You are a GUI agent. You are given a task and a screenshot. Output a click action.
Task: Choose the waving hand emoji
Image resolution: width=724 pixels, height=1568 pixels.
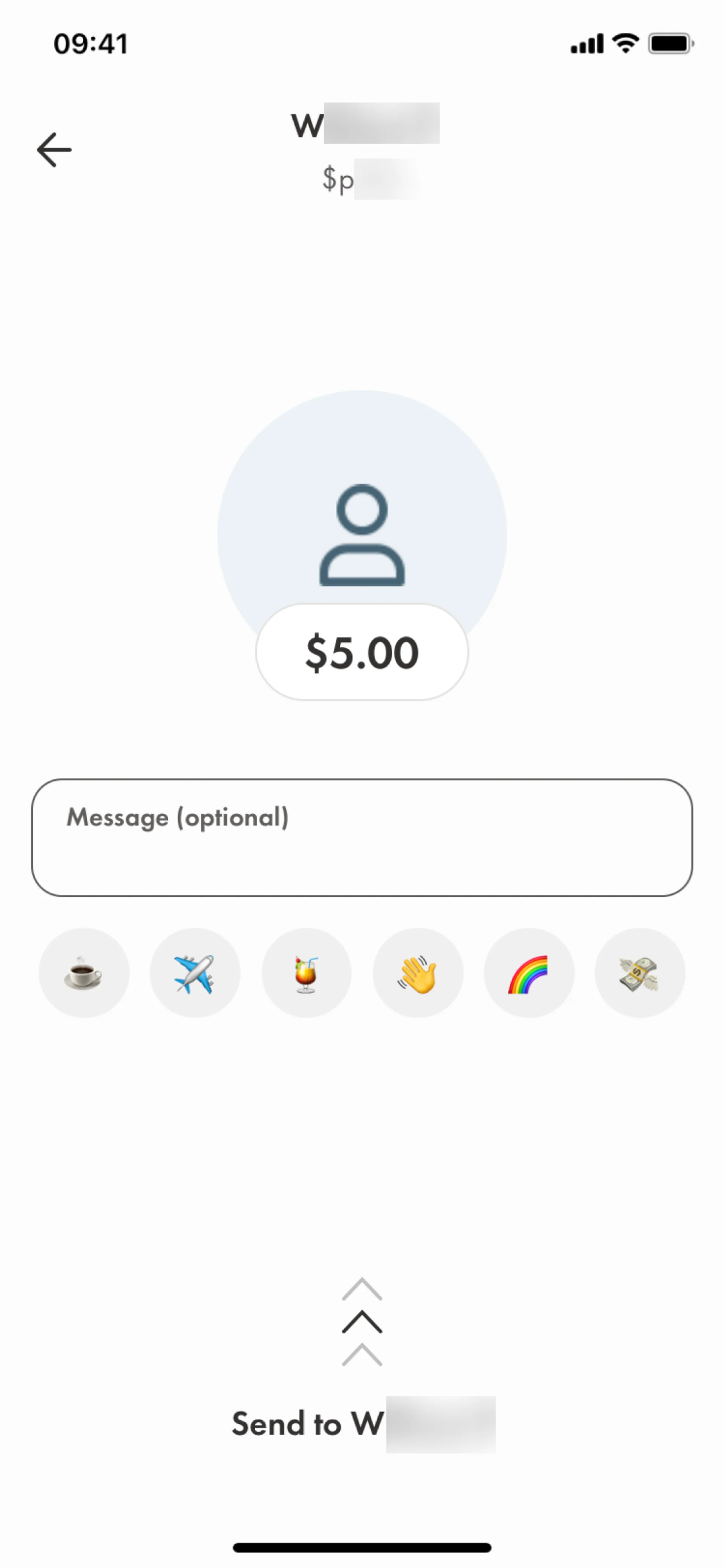(x=418, y=973)
